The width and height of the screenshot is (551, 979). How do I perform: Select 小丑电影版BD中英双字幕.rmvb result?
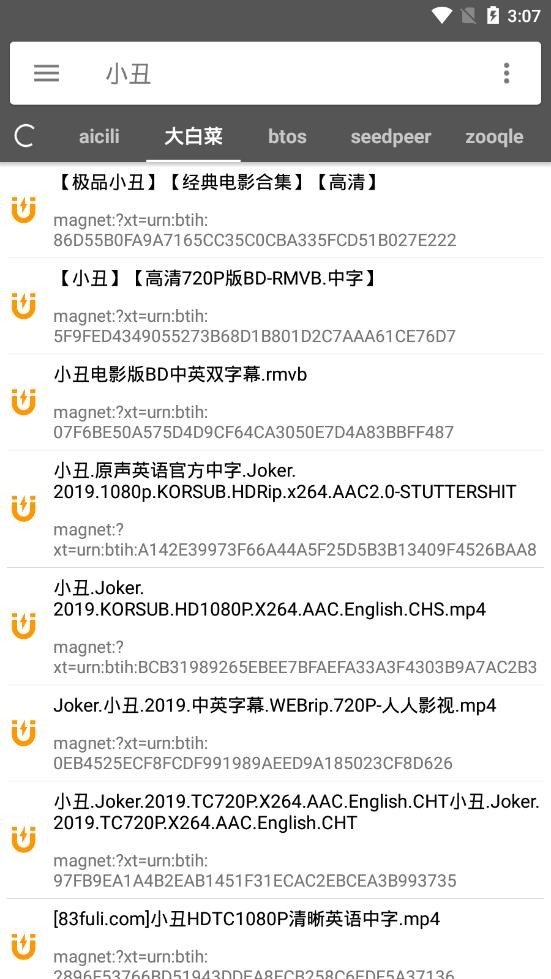point(275,402)
